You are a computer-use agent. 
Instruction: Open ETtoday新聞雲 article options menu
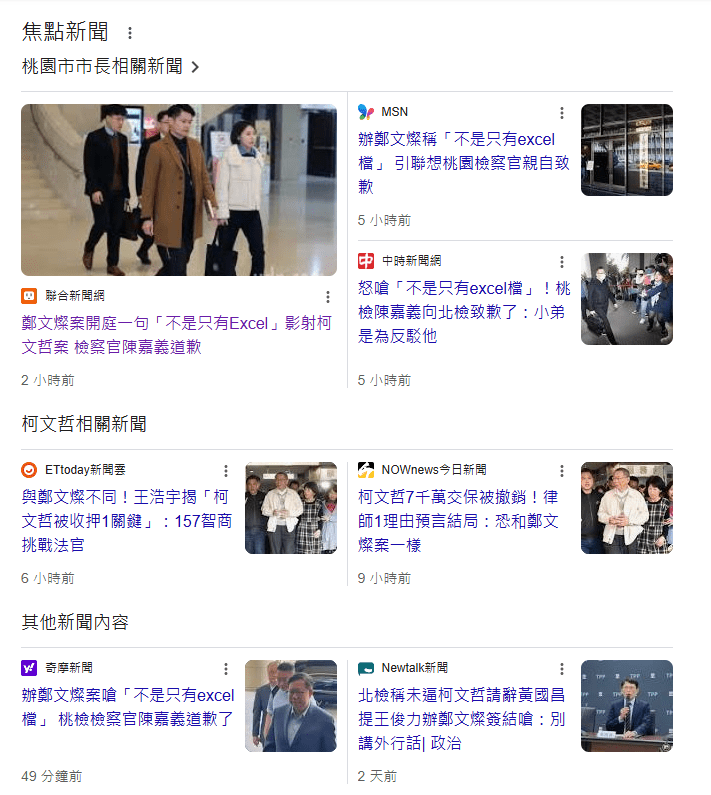[x=226, y=471]
